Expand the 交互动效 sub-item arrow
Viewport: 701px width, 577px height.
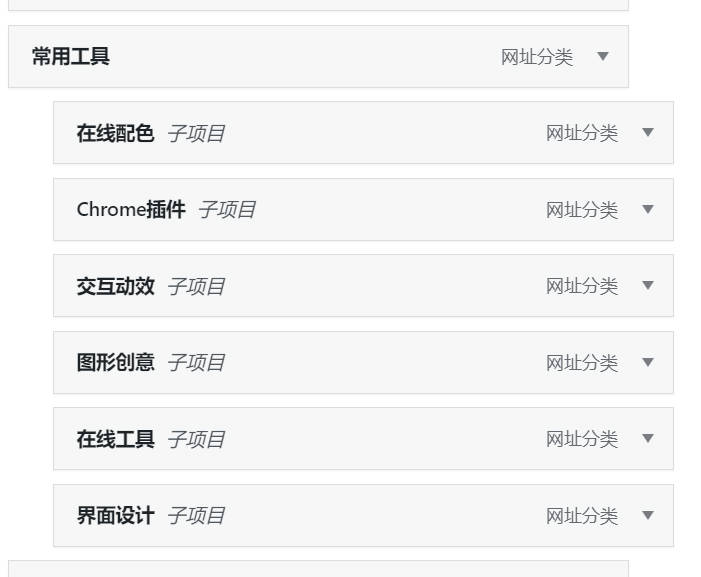(x=647, y=285)
